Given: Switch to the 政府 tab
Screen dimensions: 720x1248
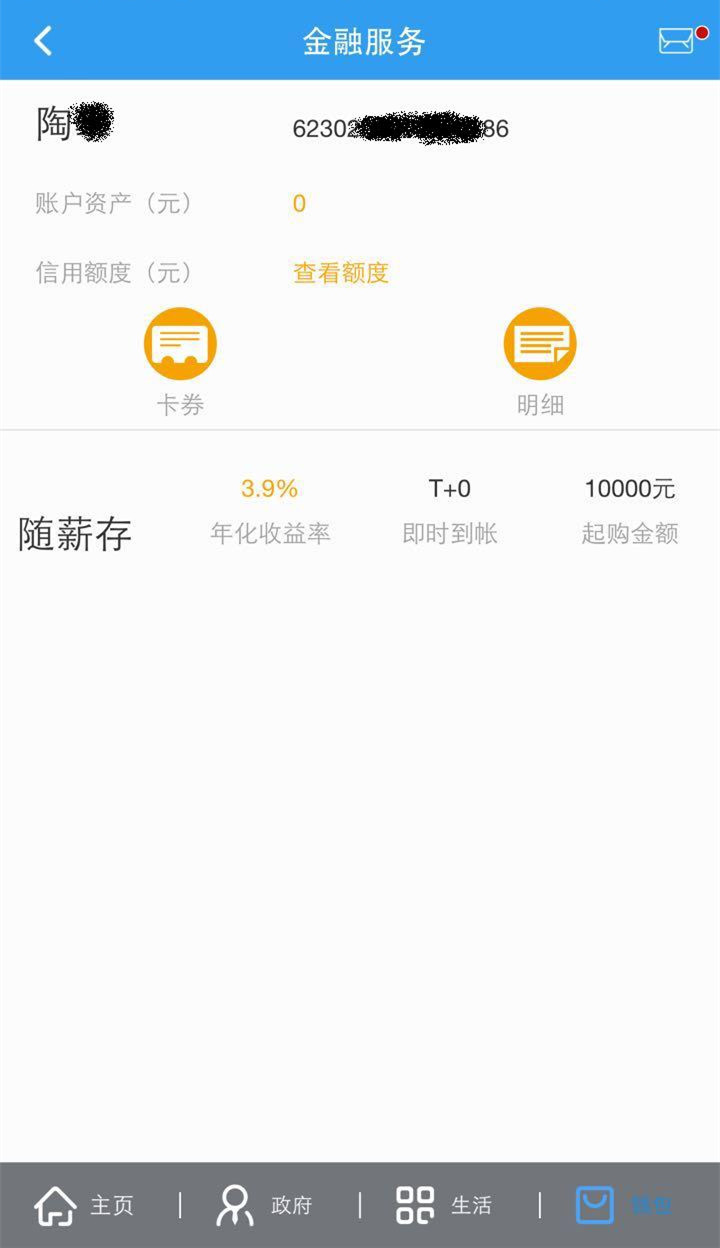Looking at the screenshot, I should tap(265, 1205).
